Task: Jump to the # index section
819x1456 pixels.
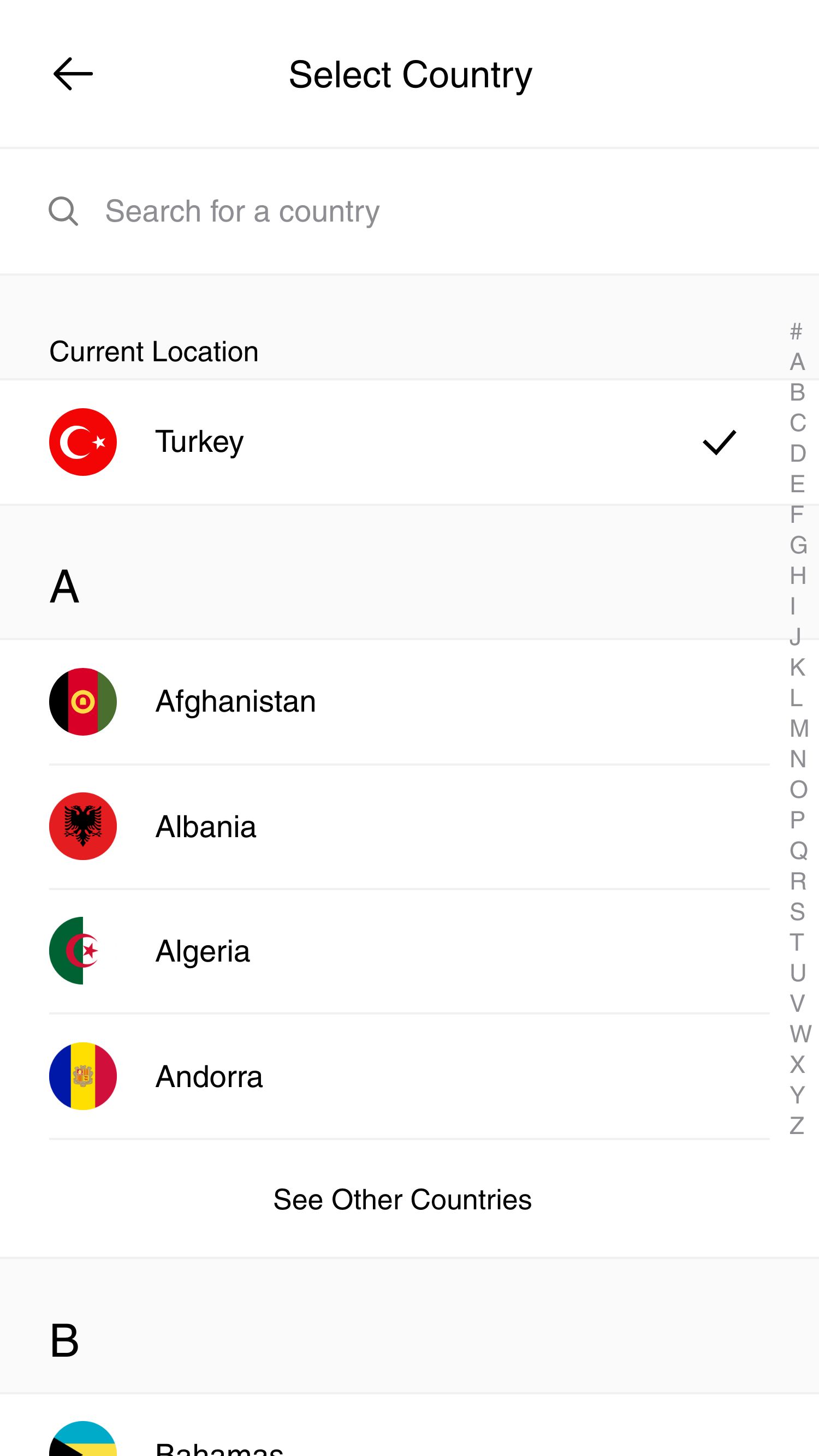Action: point(796,332)
